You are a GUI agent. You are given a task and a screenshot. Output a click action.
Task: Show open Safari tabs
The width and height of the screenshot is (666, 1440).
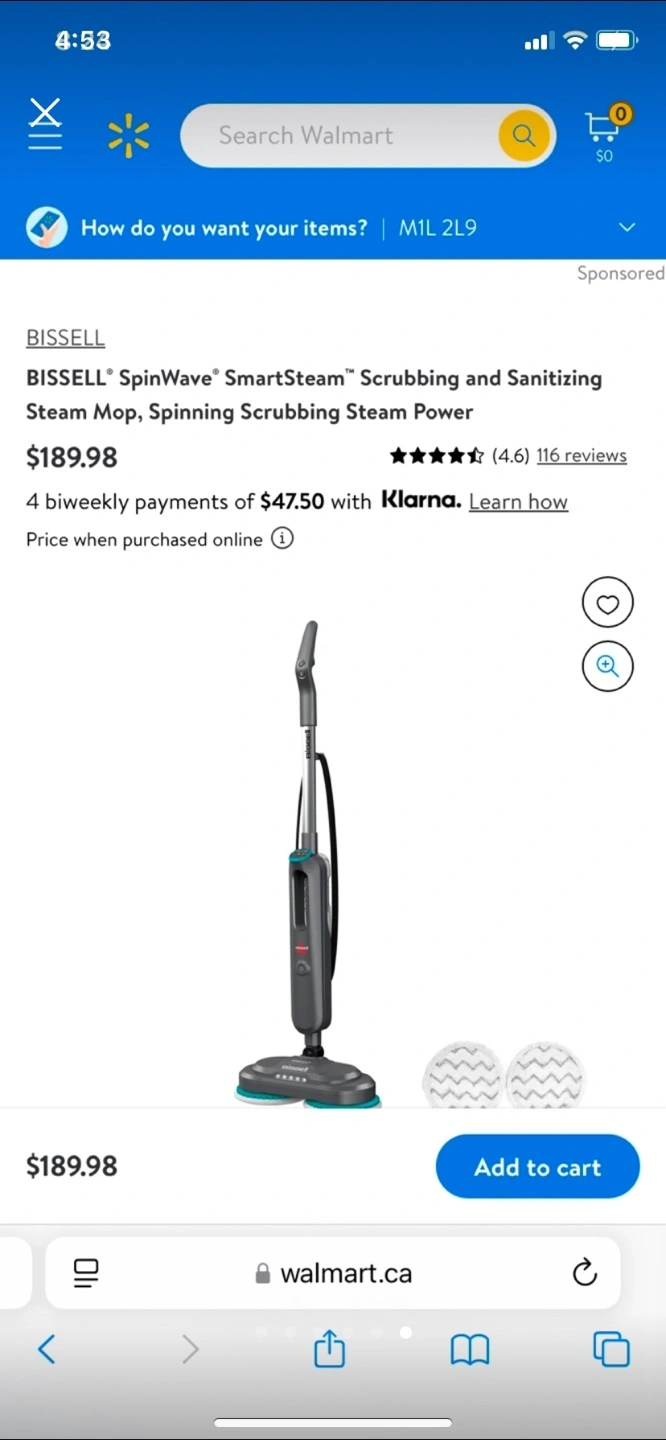tap(611, 1349)
